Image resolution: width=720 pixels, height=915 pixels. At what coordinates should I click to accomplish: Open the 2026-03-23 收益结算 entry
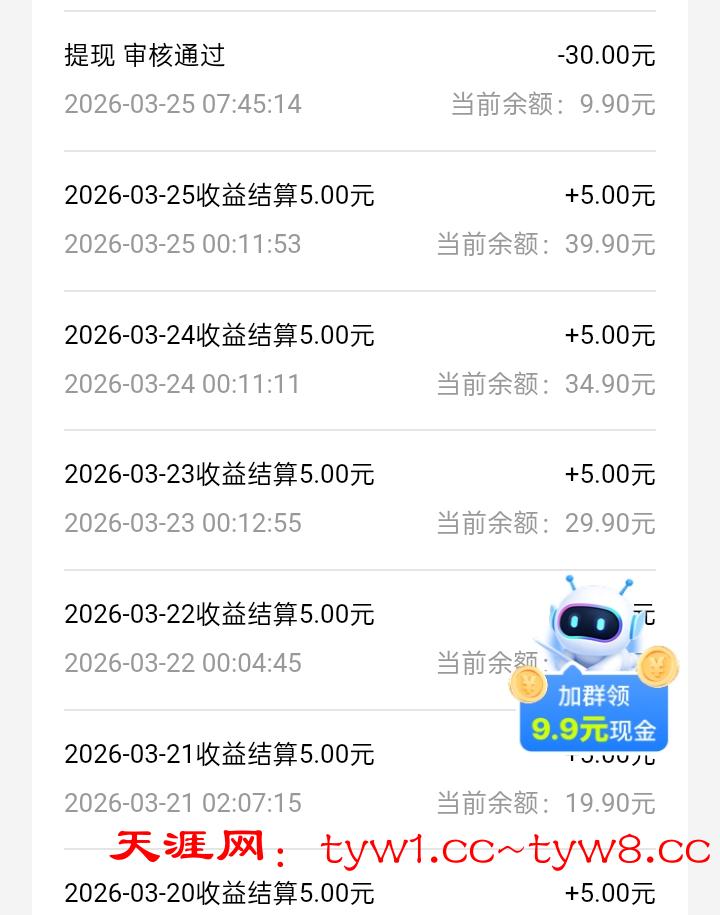click(219, 475)
